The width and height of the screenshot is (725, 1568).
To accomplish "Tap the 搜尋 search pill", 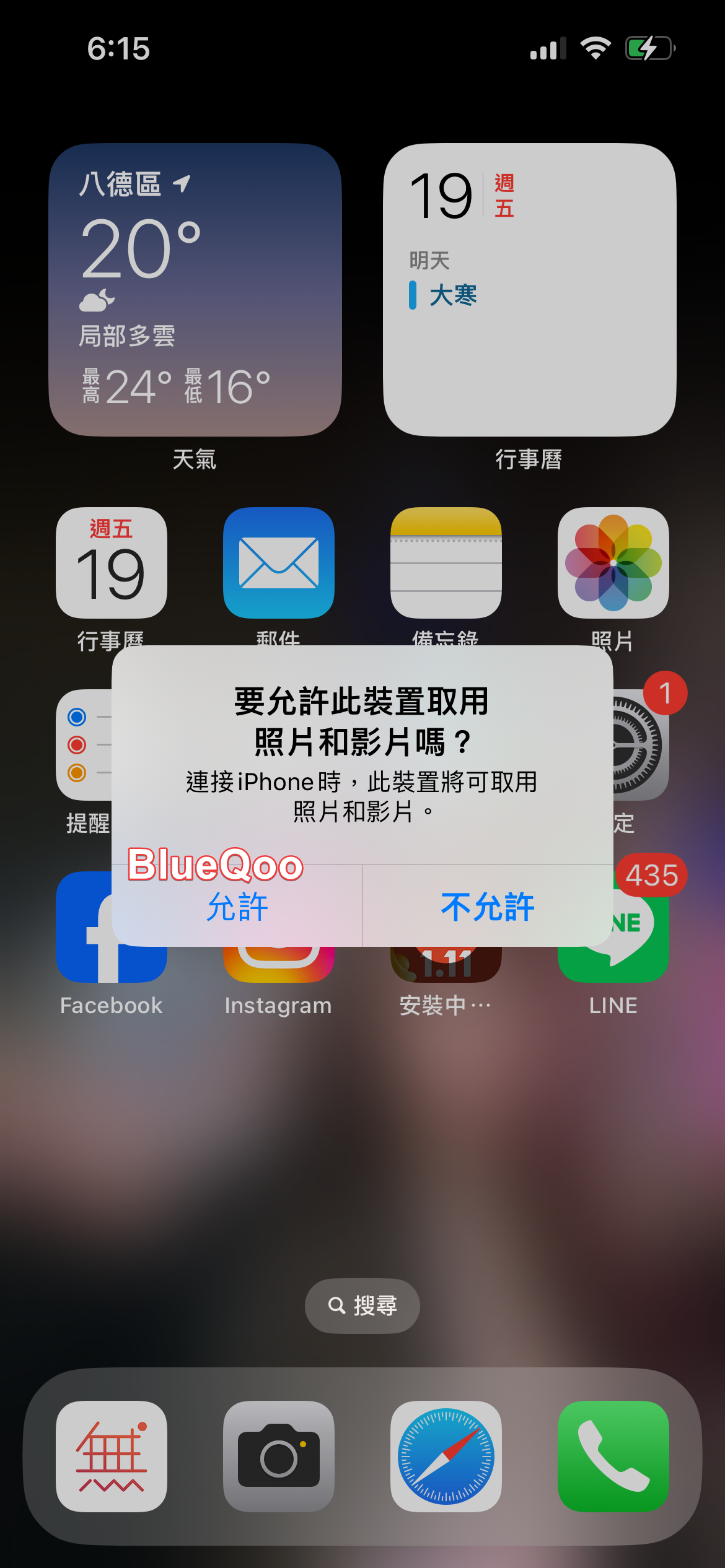I will [x=362, y=1305].
